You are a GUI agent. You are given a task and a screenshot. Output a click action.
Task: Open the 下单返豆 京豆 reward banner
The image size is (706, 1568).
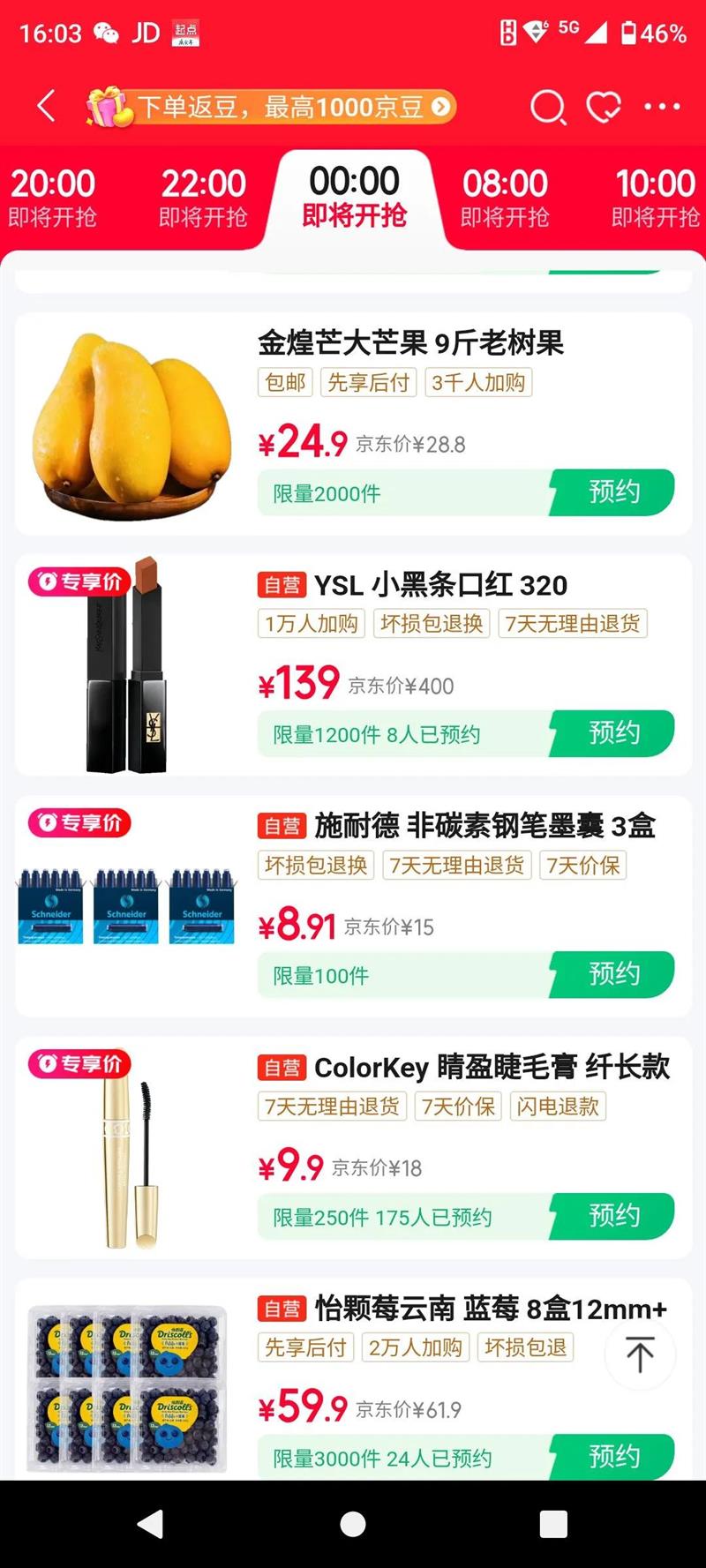(270, 108)
